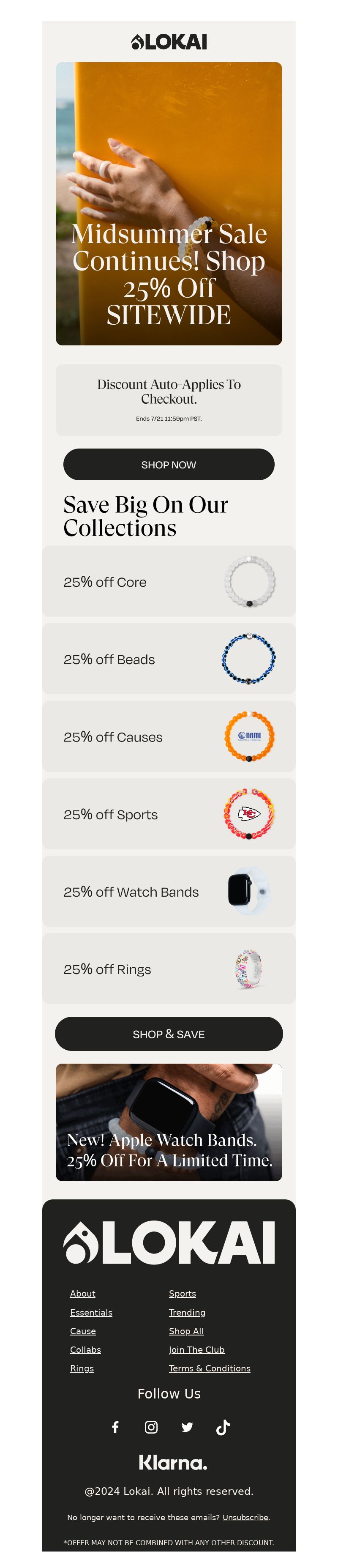Select the Join The Club link
Screen dimensions: 338x1568
(x=196, y=1349)
